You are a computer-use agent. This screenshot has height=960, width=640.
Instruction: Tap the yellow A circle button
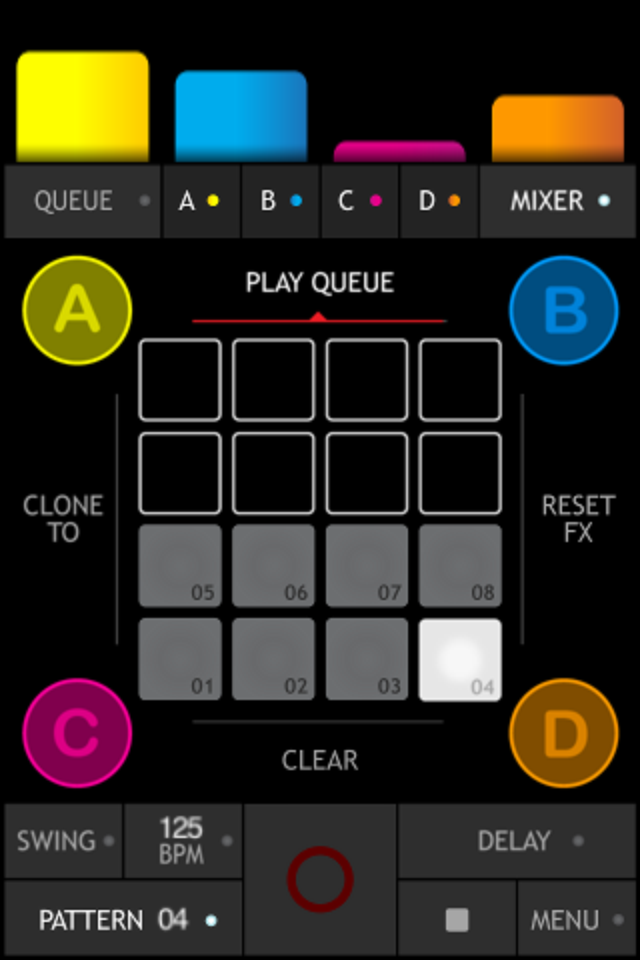77,310
